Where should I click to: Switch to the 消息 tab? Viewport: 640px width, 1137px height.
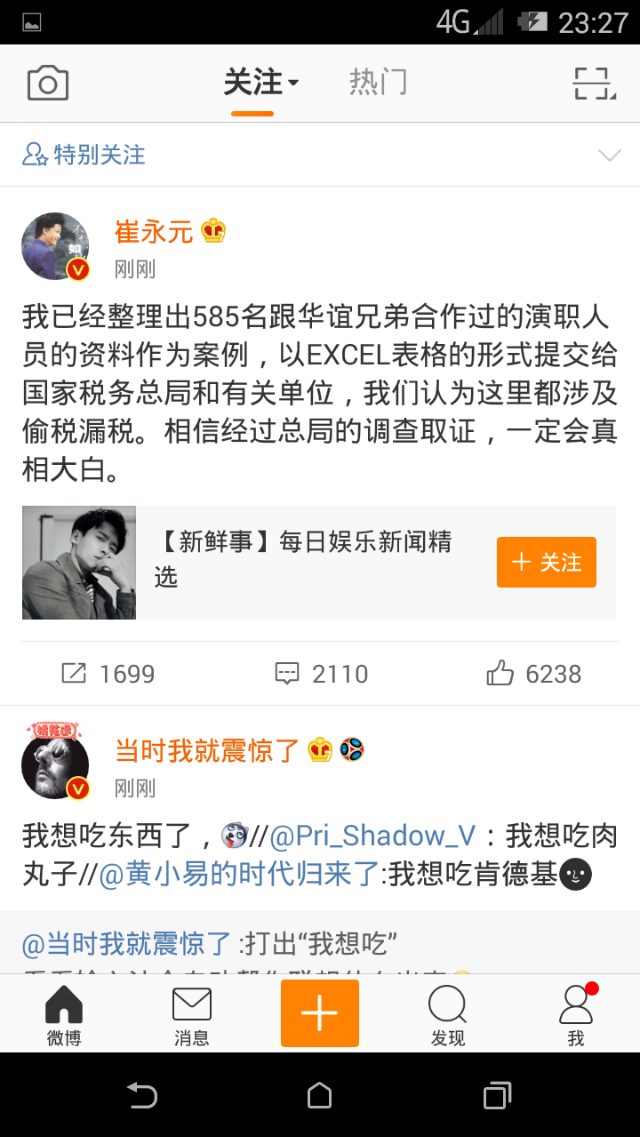[192, 1014]
